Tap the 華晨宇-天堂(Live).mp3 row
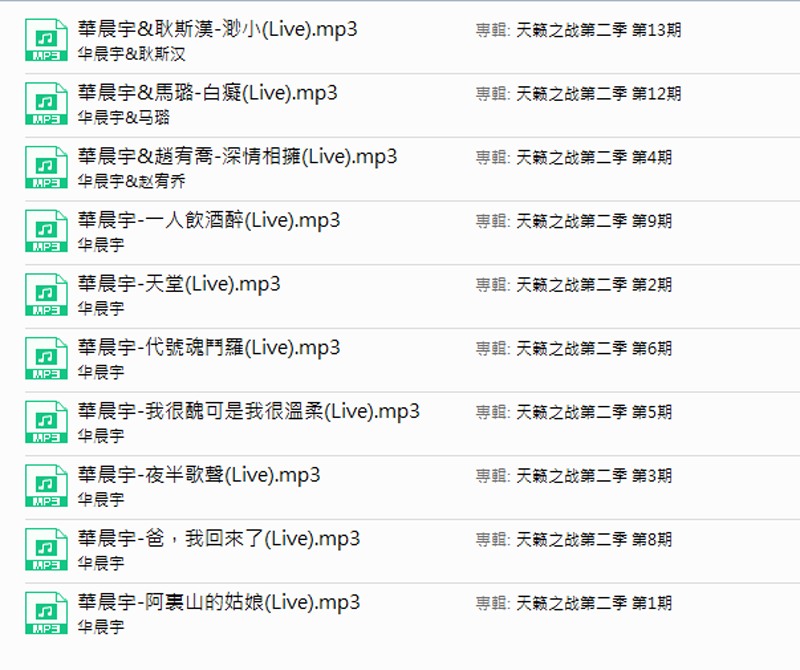Viewport: 800px width, 670px height. tap(179, 284)
